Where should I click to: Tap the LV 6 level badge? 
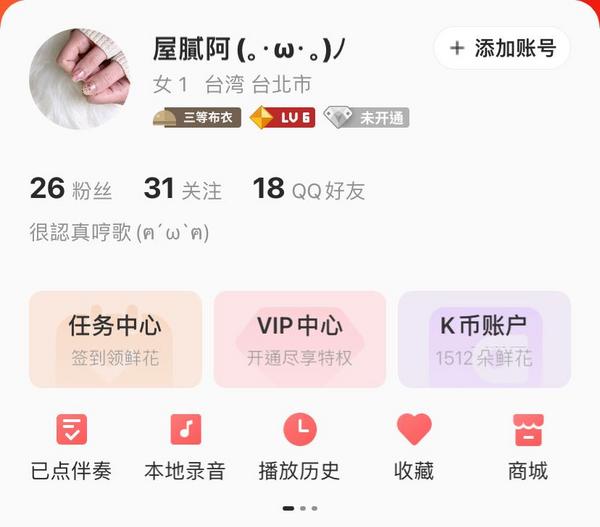pyautogui.click(x=282, y=118)
